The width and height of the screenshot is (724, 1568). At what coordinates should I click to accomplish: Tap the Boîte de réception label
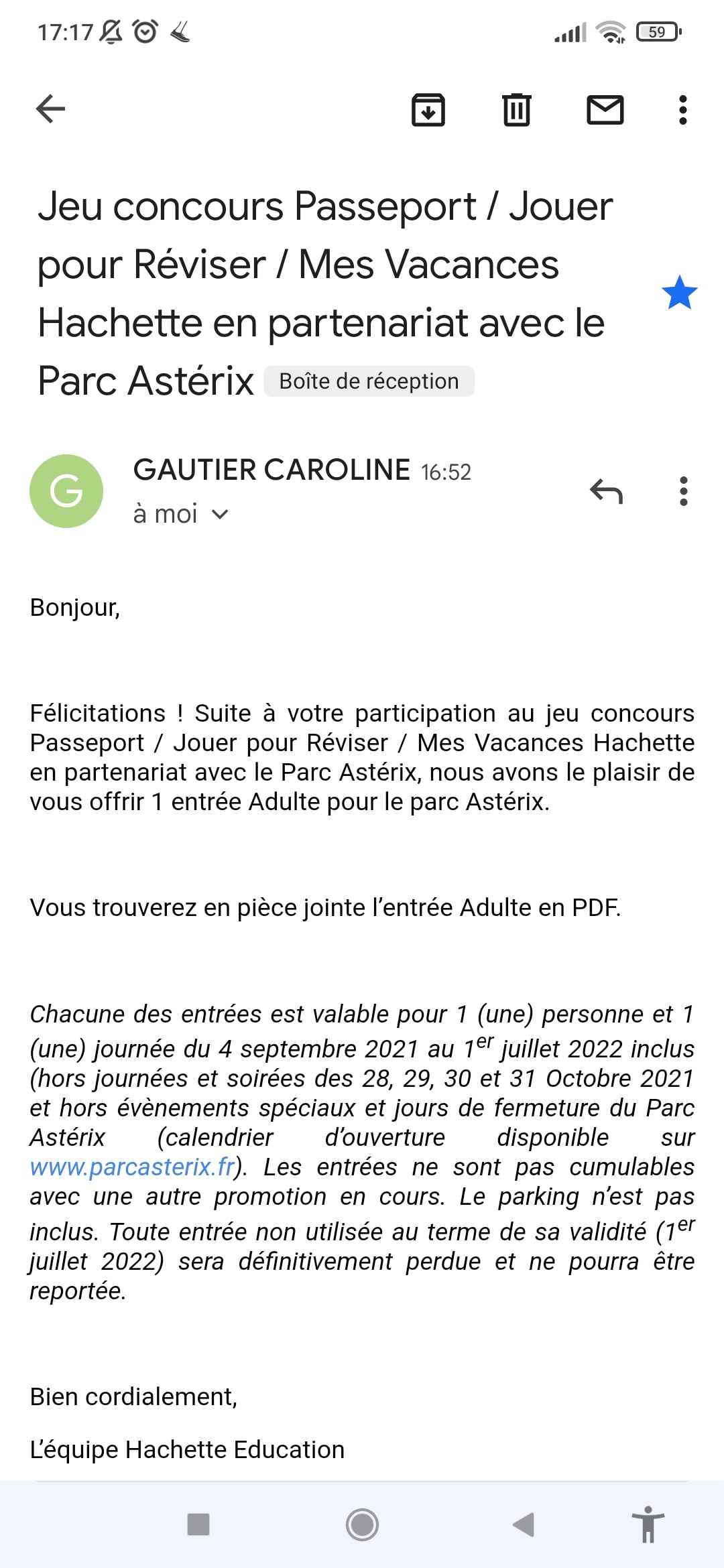[369, 381]
